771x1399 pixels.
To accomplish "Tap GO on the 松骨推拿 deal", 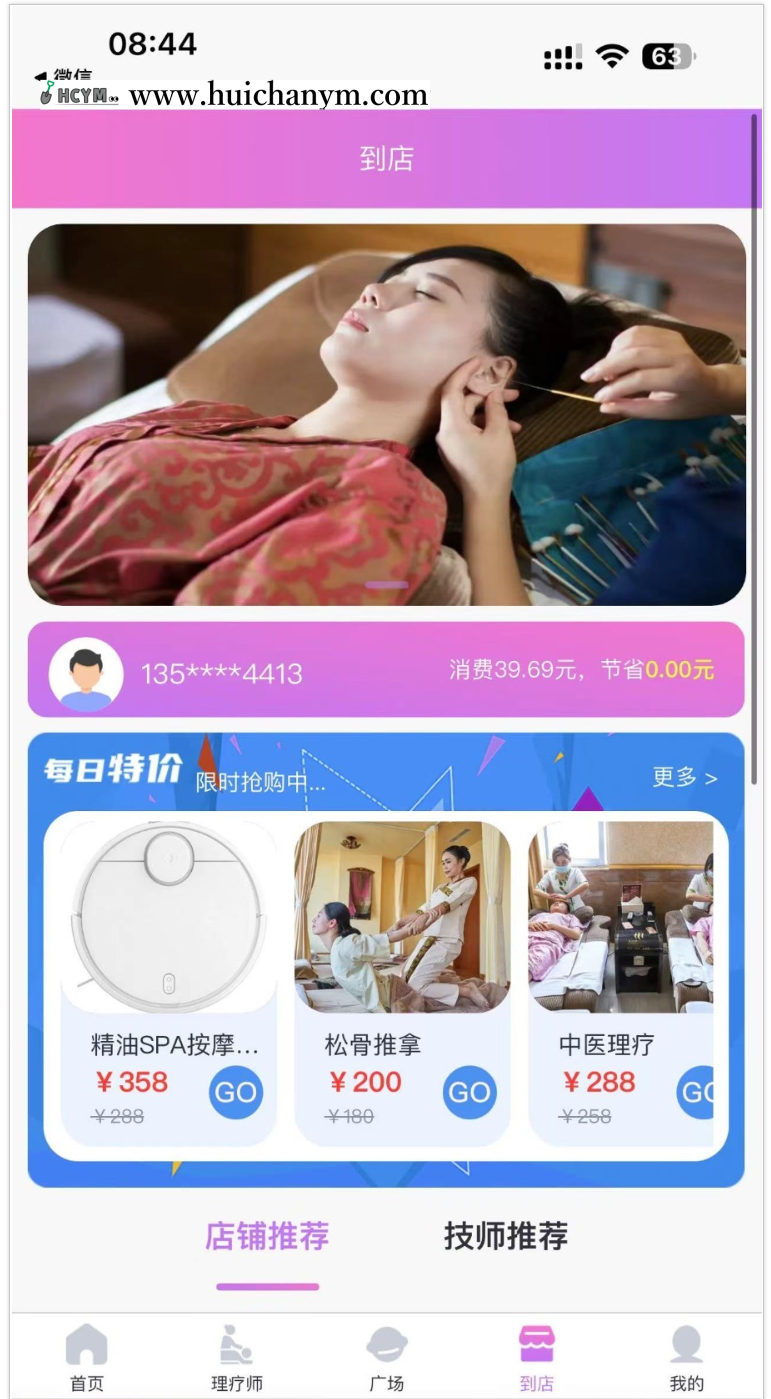I will 469,1092.
